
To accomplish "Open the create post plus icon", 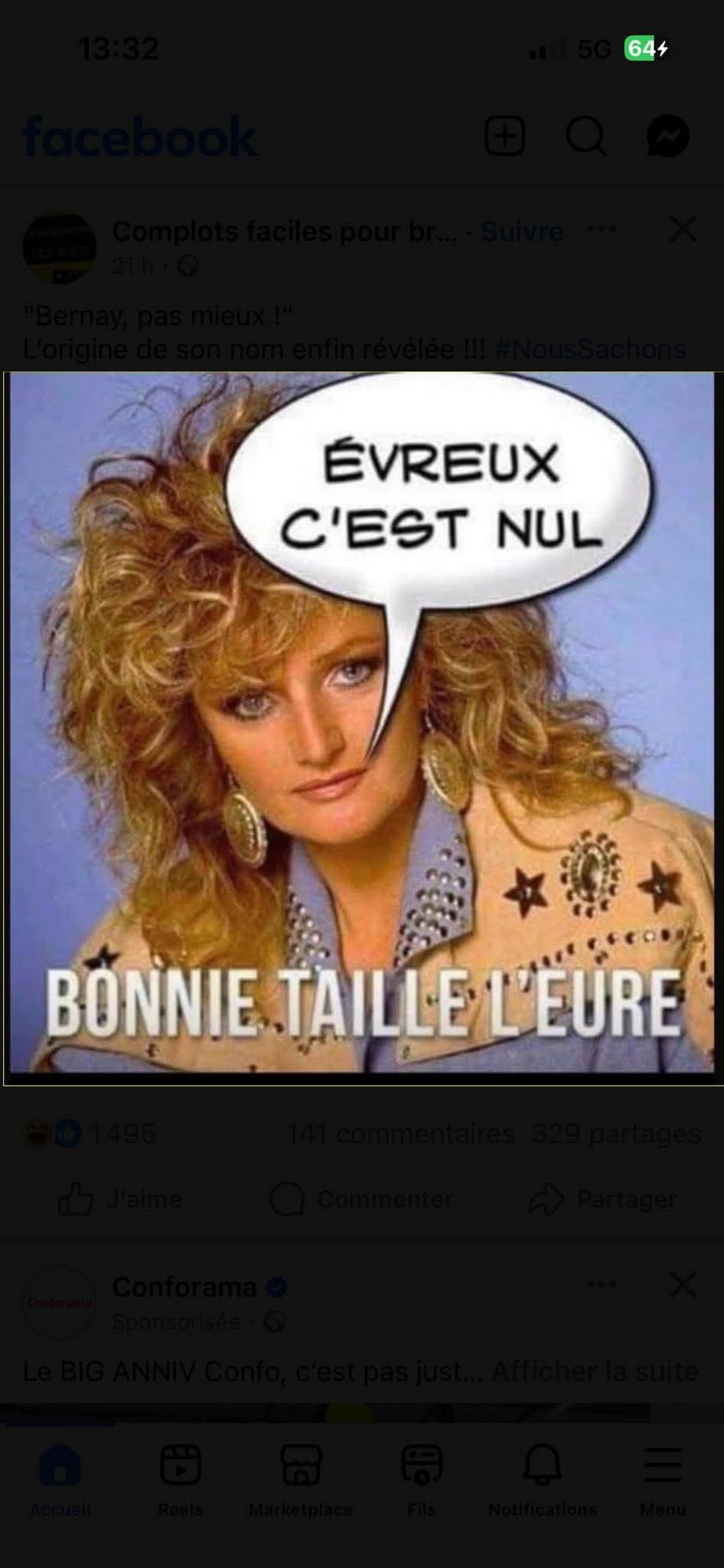I will [x=505, y=137].
